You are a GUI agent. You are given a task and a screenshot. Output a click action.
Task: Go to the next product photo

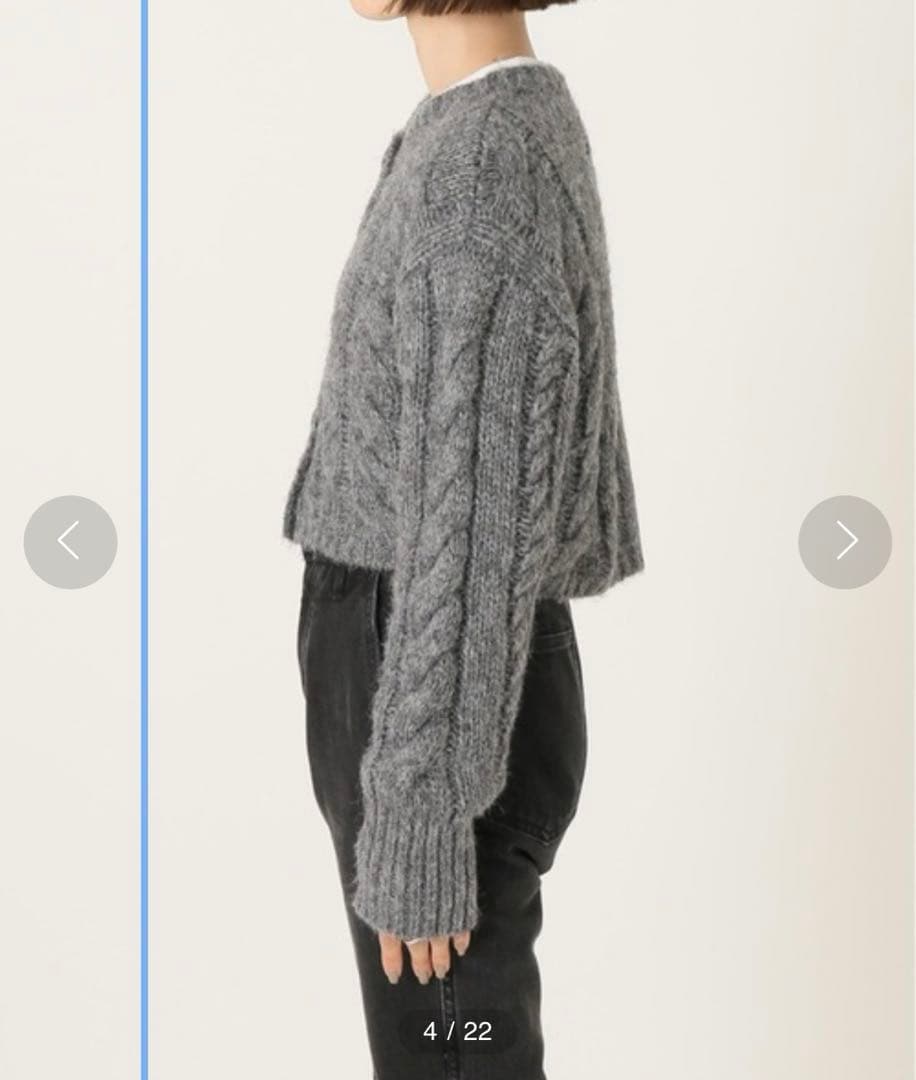[845, 542]
